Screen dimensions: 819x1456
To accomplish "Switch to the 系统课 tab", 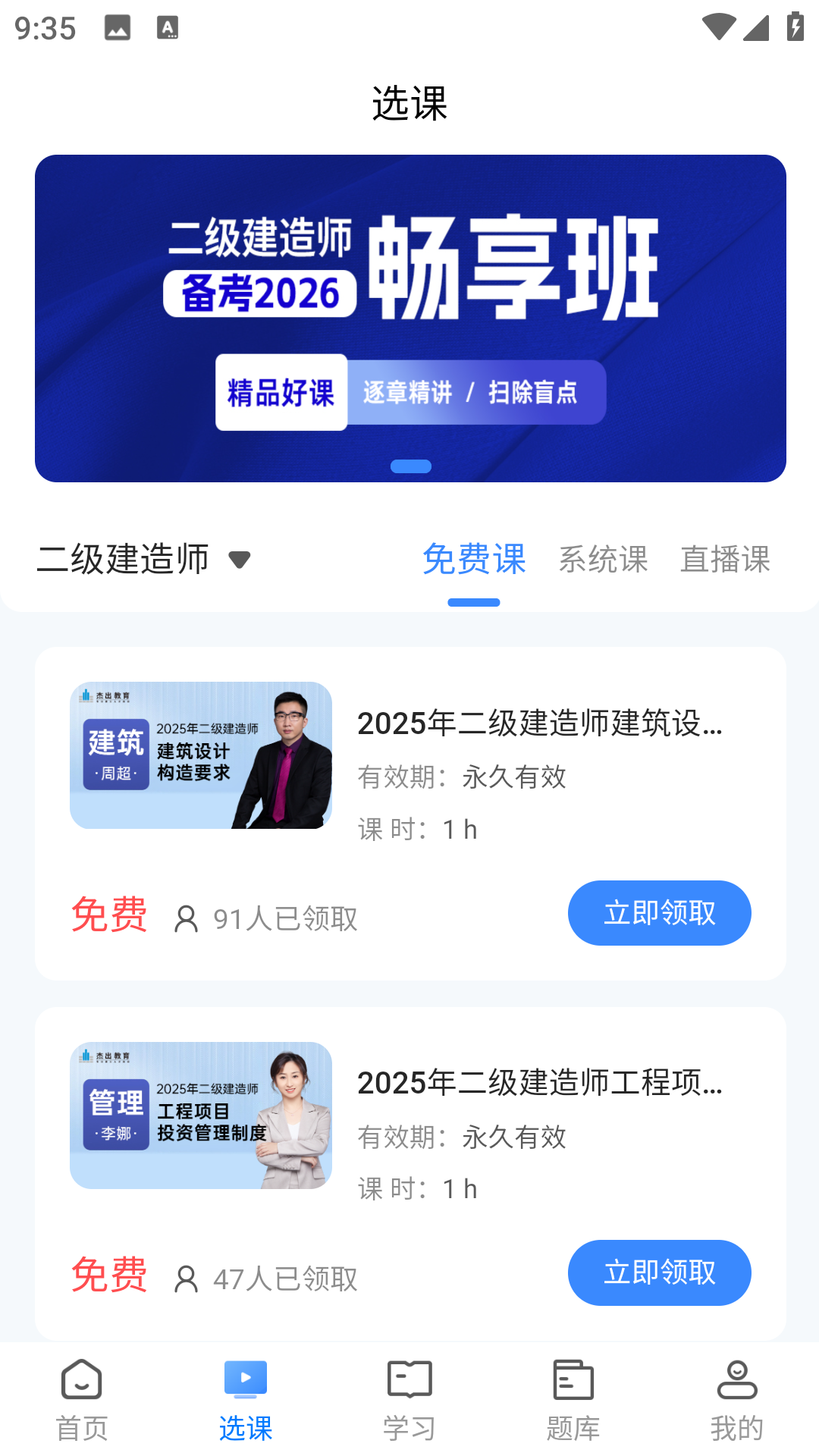I will tap(603, 560).
